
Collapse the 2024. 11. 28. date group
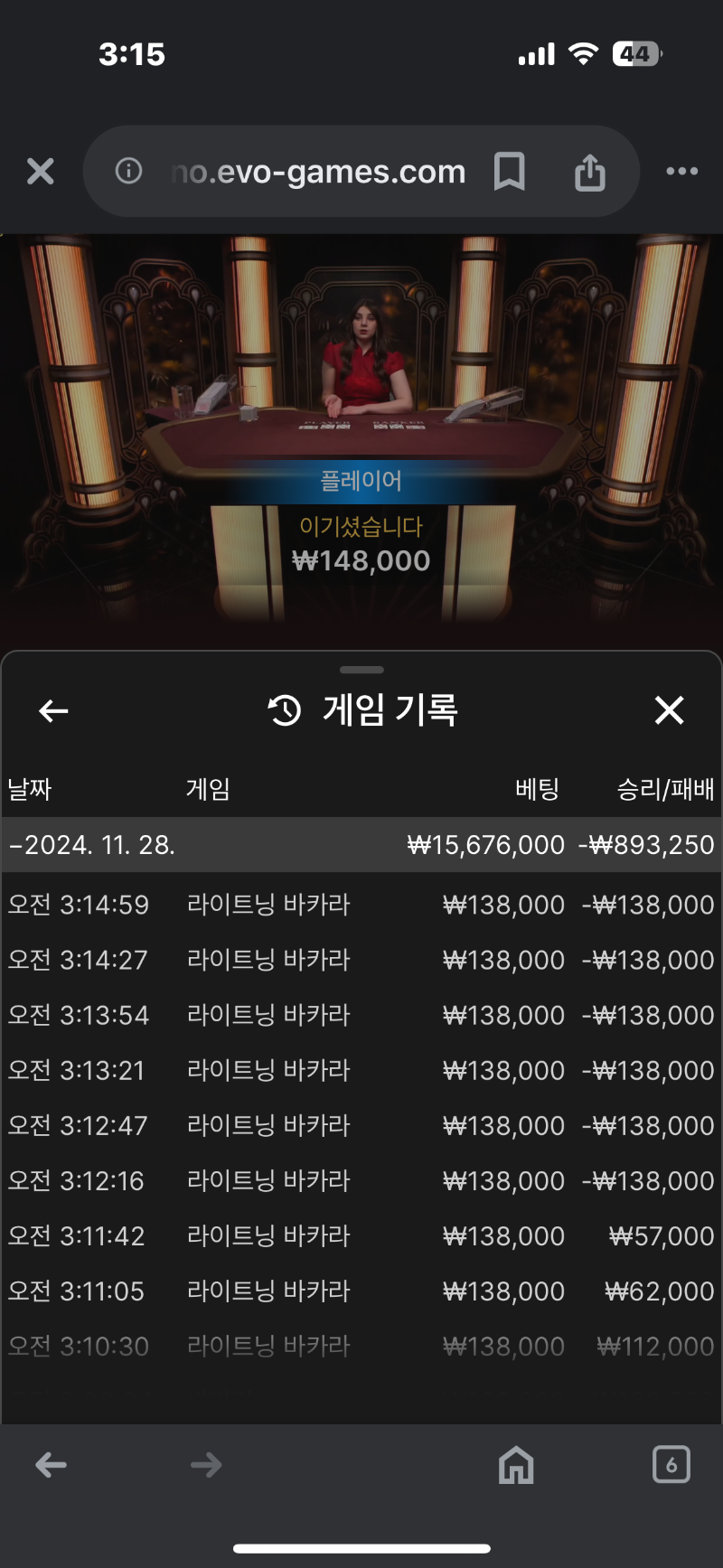(x=361, y=845)
